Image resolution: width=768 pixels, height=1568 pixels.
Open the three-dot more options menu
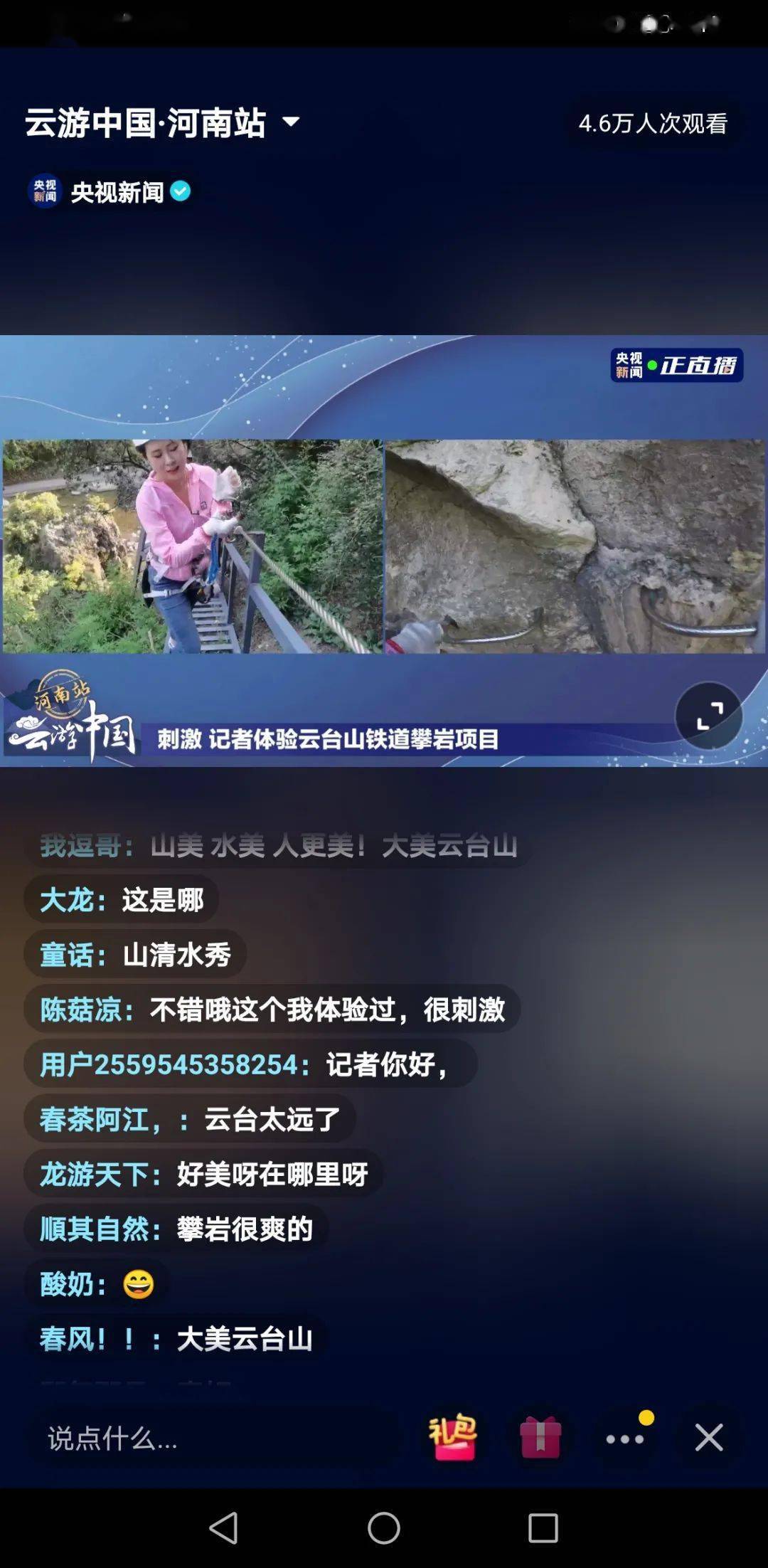625,1439
